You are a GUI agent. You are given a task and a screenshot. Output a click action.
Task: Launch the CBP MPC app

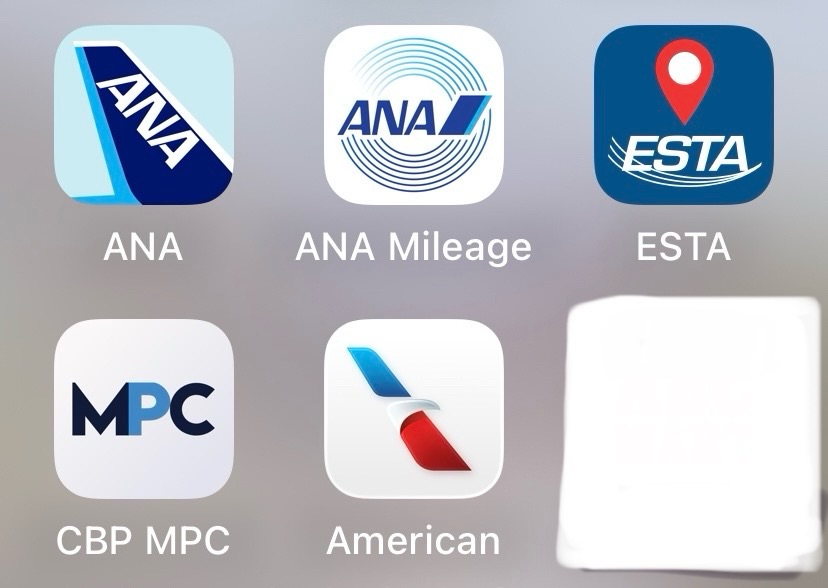tap(143, 409)
